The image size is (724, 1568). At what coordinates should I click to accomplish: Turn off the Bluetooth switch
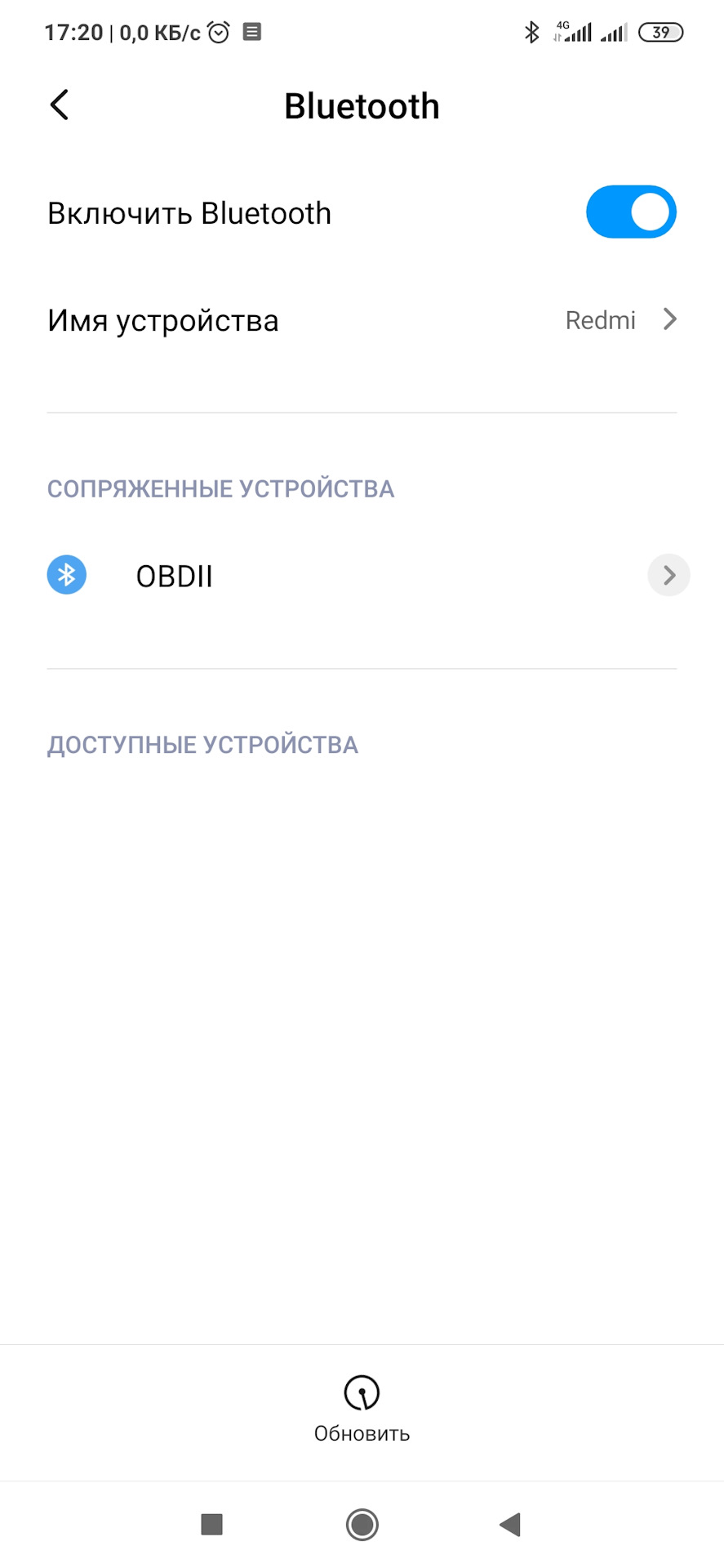630,212
